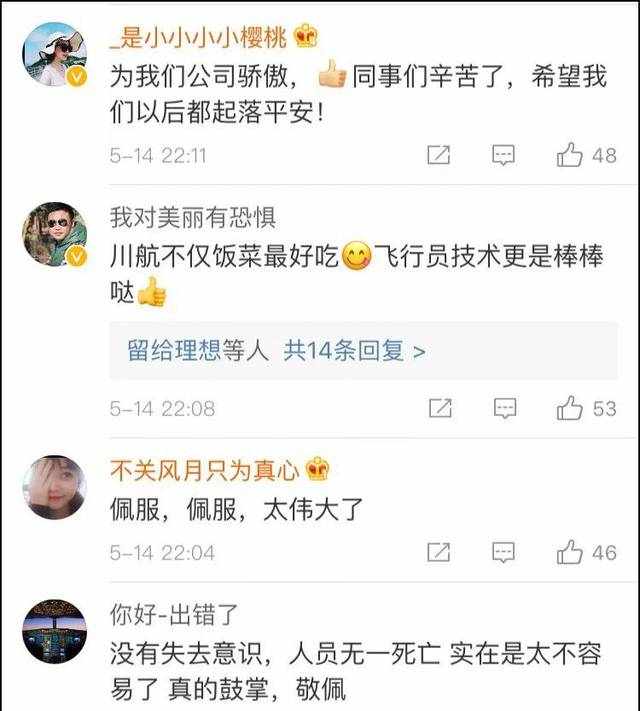Image resolution: width=640 pixels, height=711 pixels.
Task: Repost the comment by 我对美丽有恐惧
Action: click(x=438, y=408)
